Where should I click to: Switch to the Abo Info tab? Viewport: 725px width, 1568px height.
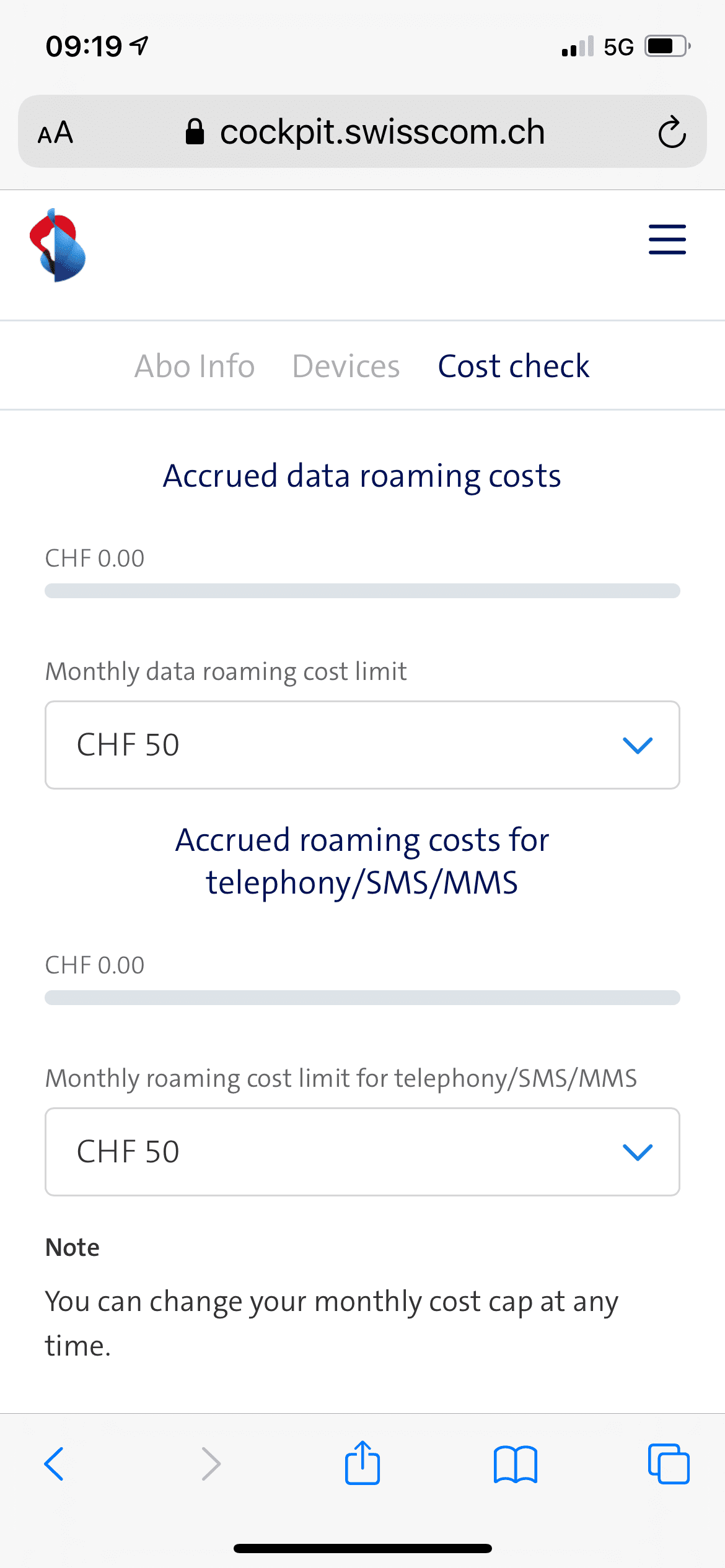pos(195,366)
